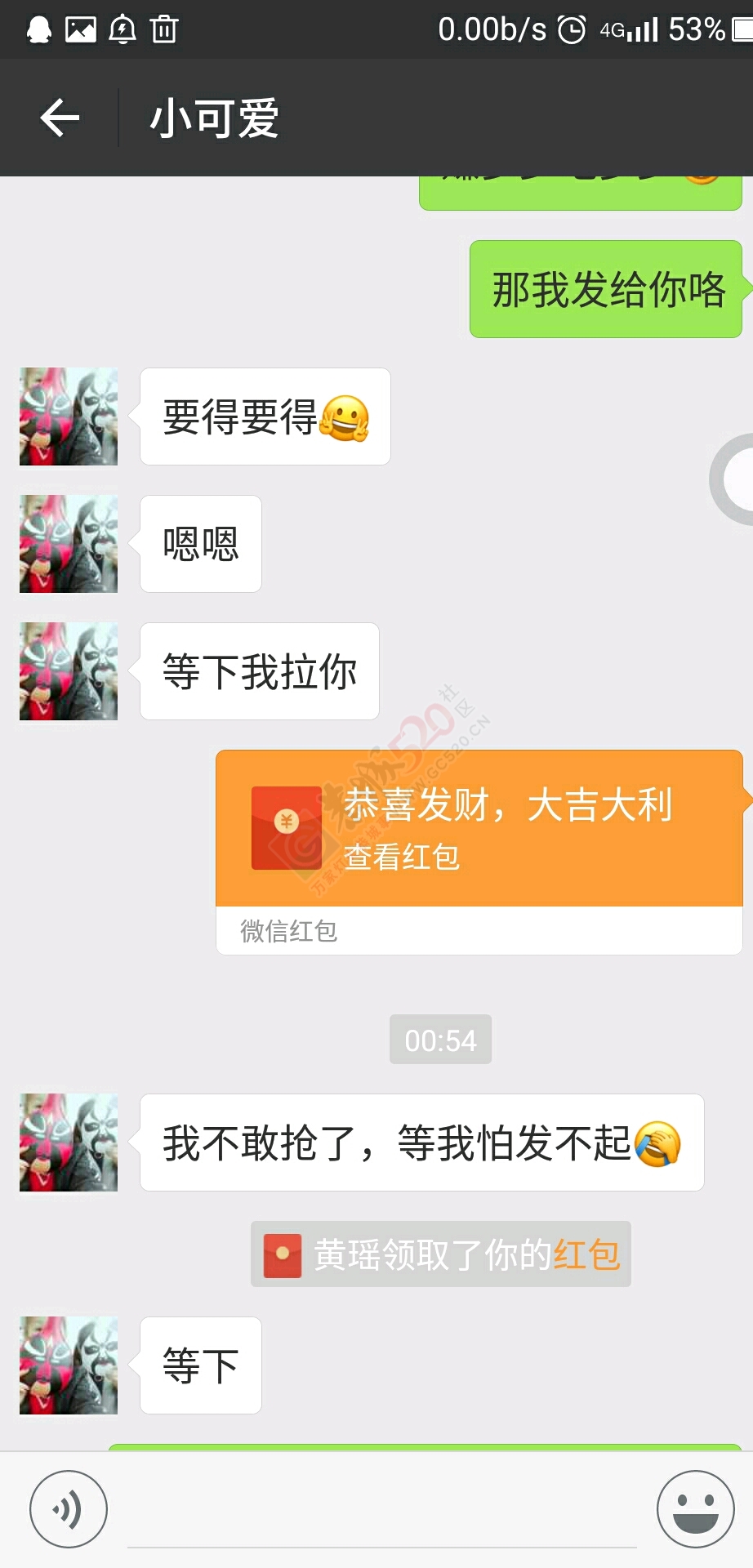Screen dimensions: 753x1568
Task: Open the 恭喜发财 red packet
Action: (x=479, y=828)
